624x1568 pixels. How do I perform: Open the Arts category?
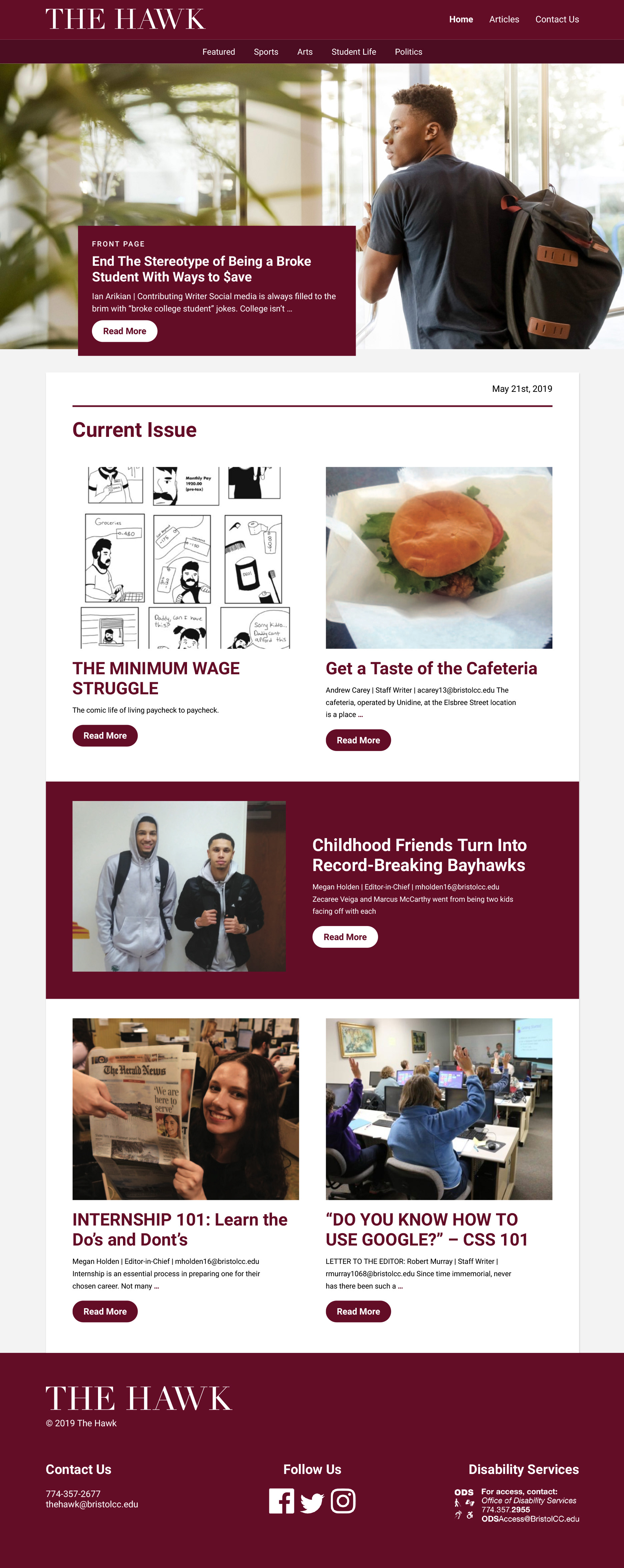pyautogui.click(x=305, y=52)
